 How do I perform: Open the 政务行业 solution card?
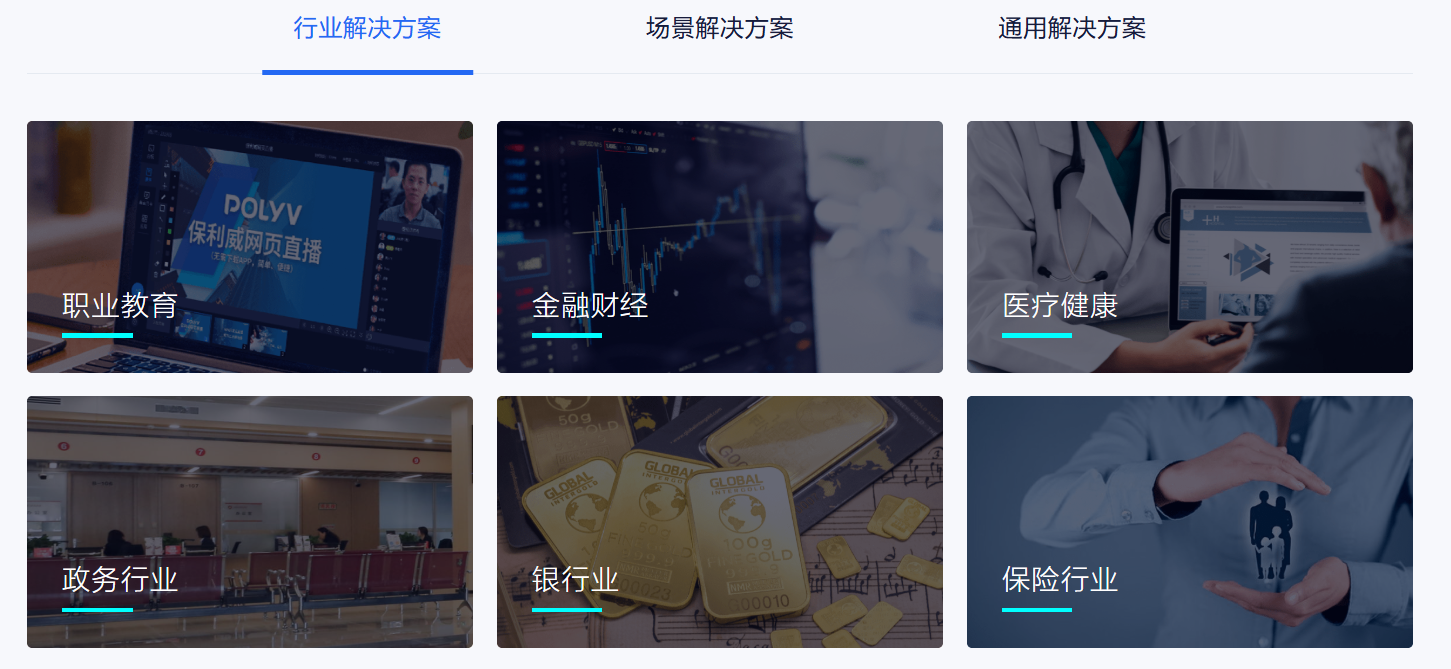[250, 522]
